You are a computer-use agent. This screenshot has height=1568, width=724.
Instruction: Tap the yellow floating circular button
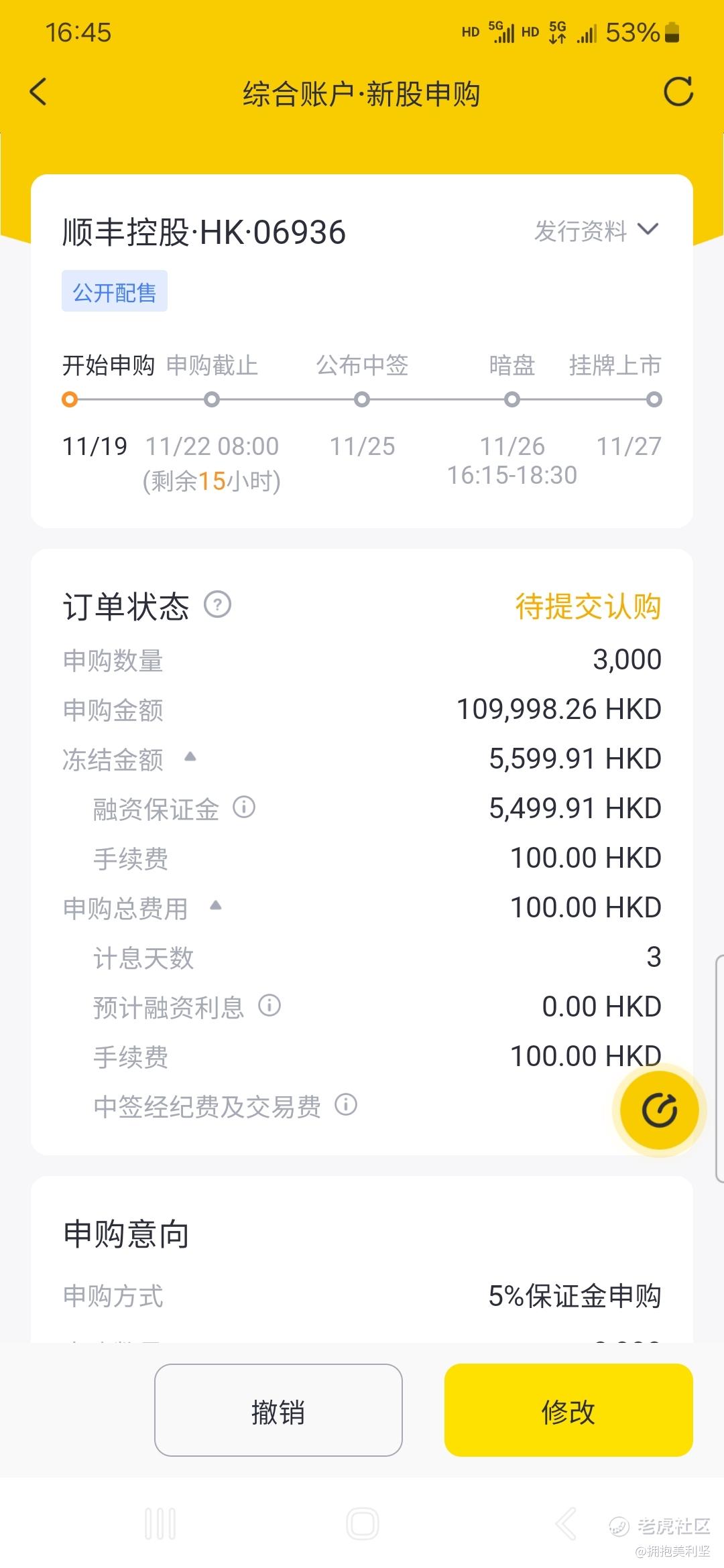(x=659, y=1110)
